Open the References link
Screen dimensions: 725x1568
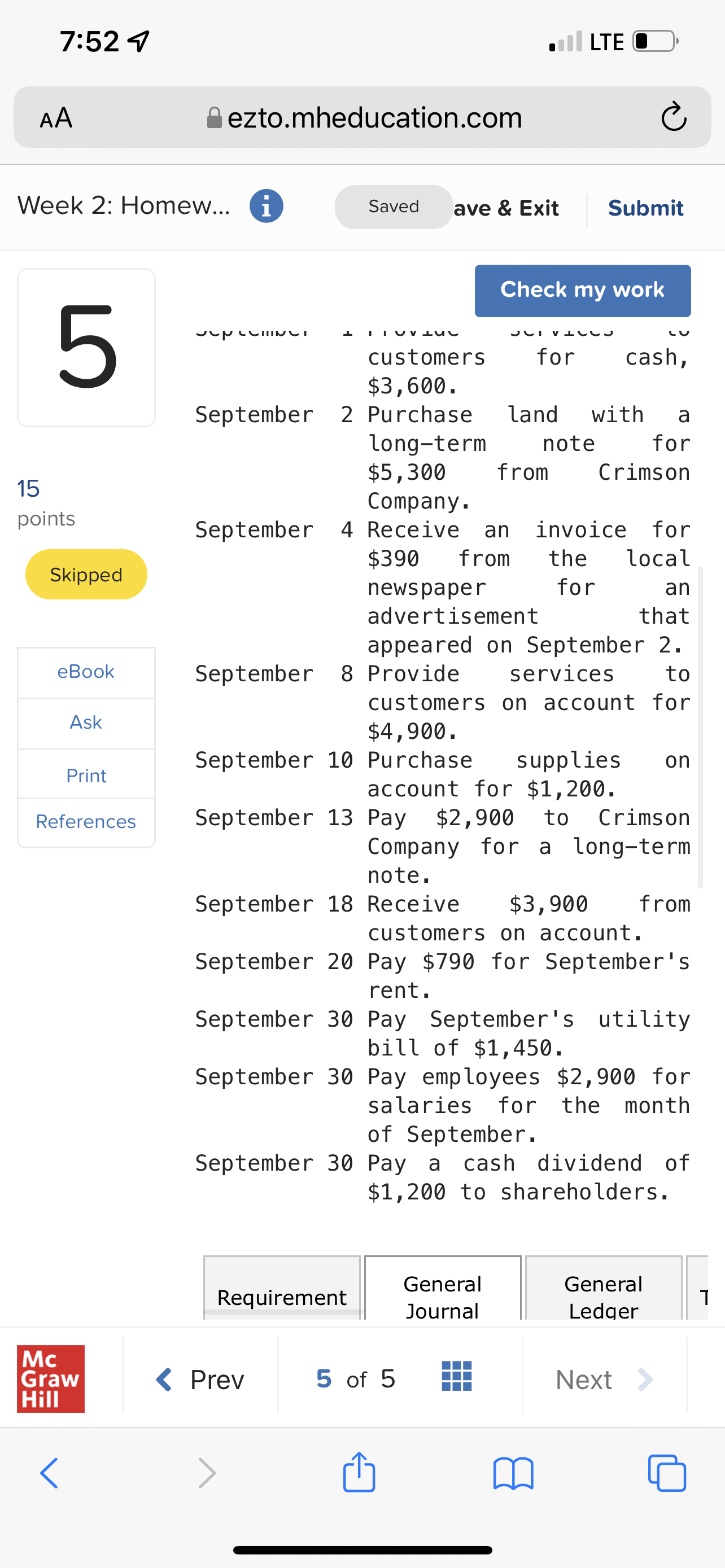click(x=86, y=822)
